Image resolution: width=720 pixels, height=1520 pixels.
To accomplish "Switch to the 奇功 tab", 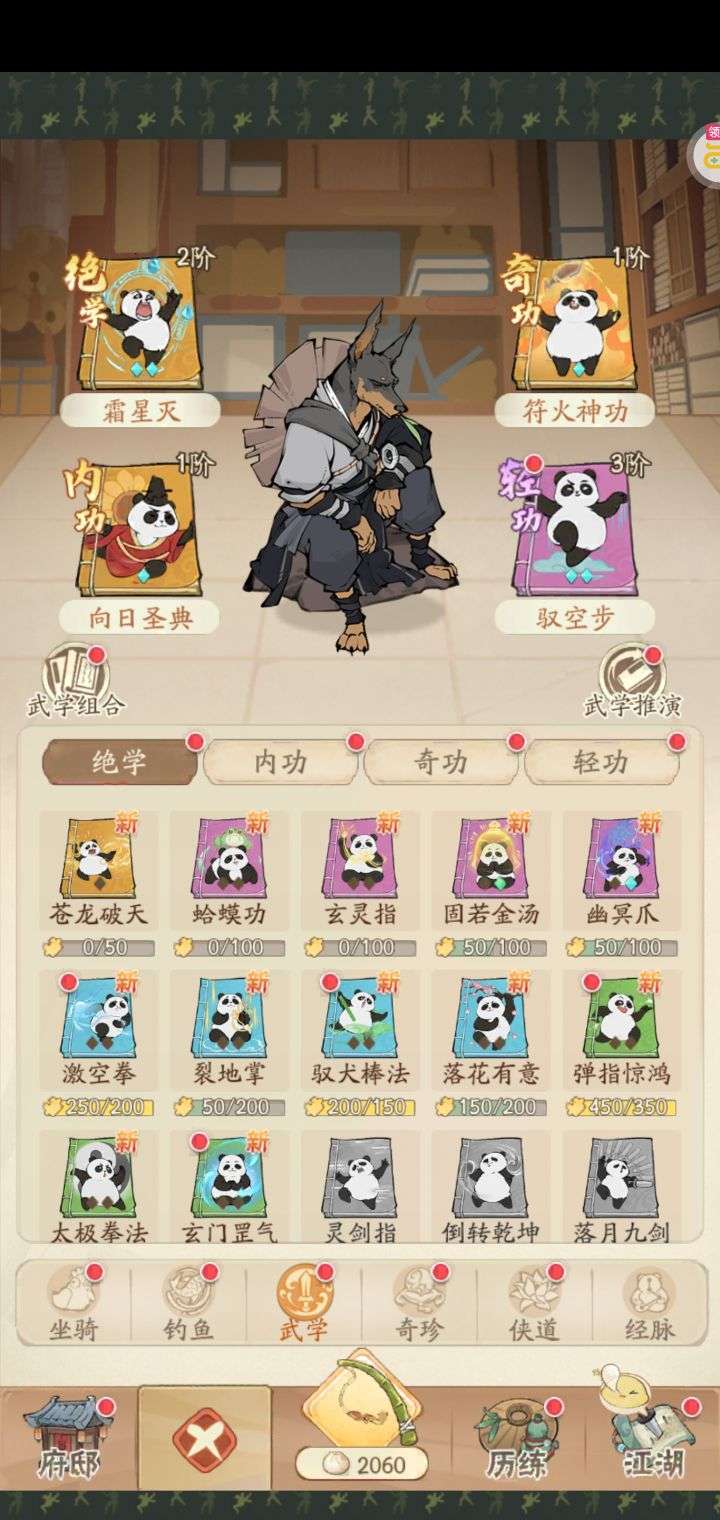I will coord(441,763).
